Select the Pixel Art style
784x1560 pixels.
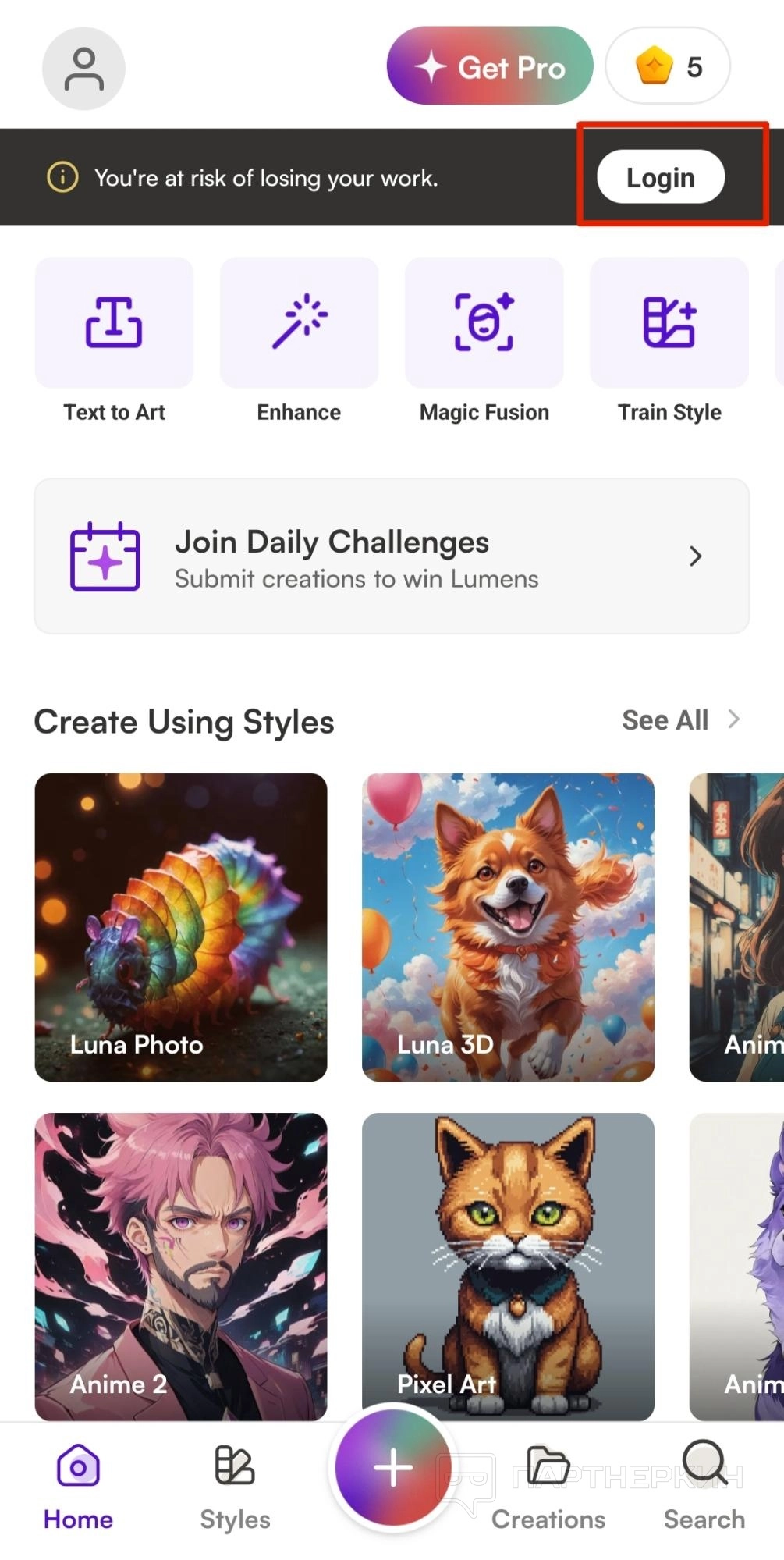[507, 1265]
